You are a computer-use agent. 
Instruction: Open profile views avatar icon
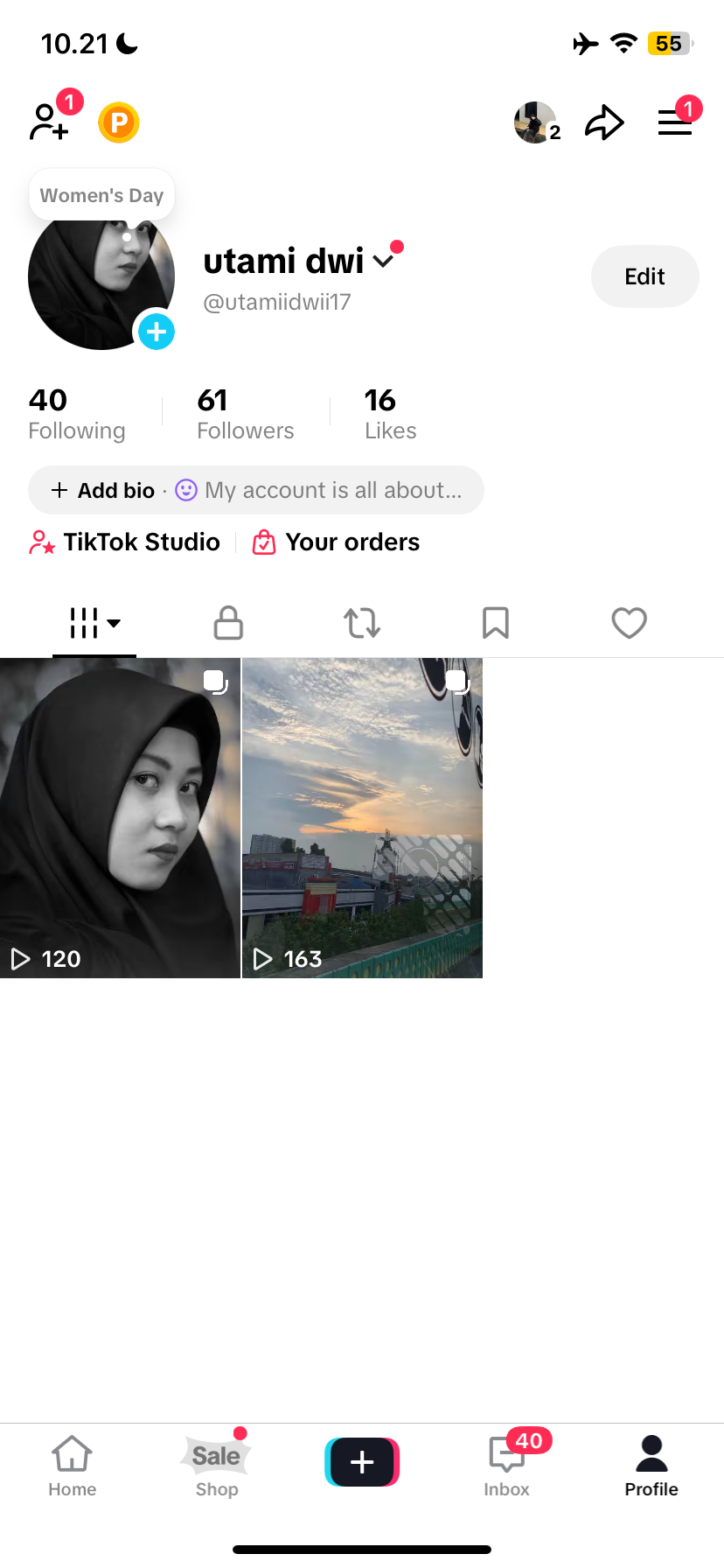click(535, 122)
